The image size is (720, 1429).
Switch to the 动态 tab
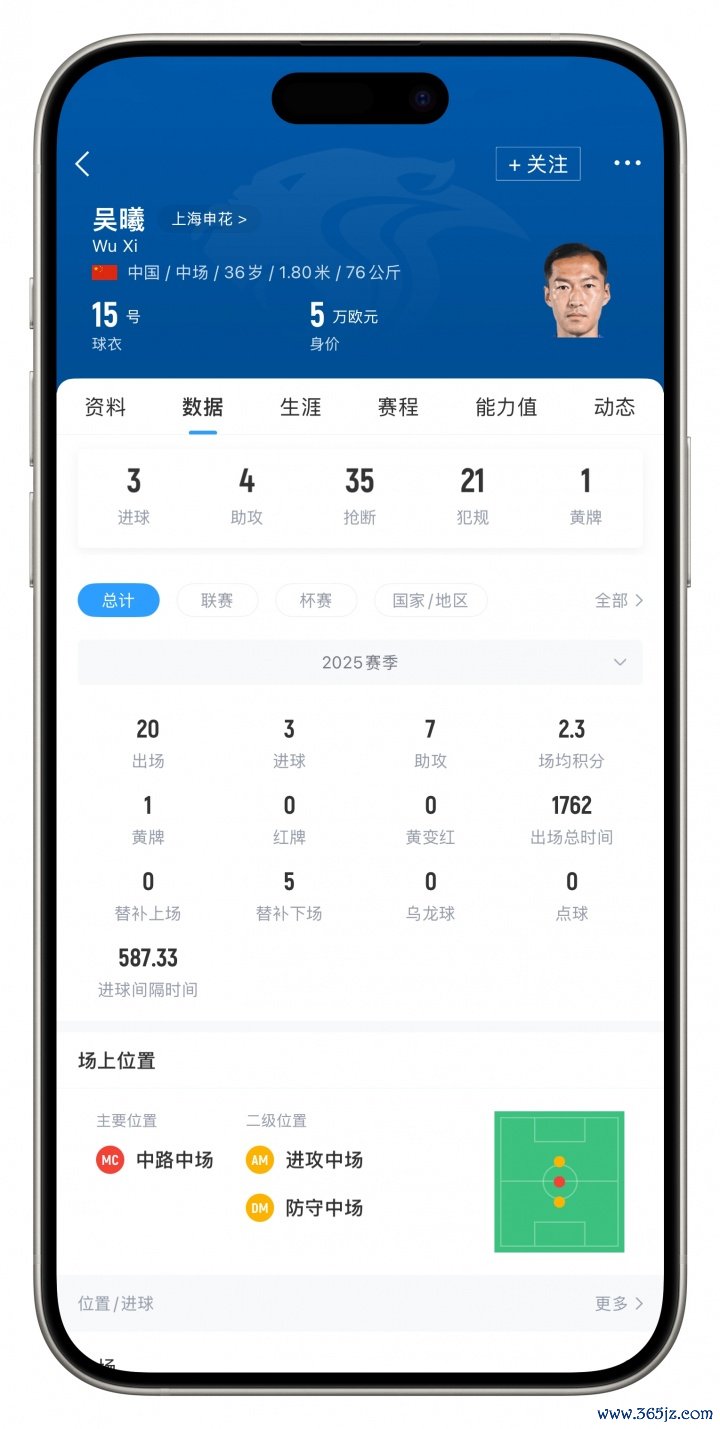click(614, 407)
